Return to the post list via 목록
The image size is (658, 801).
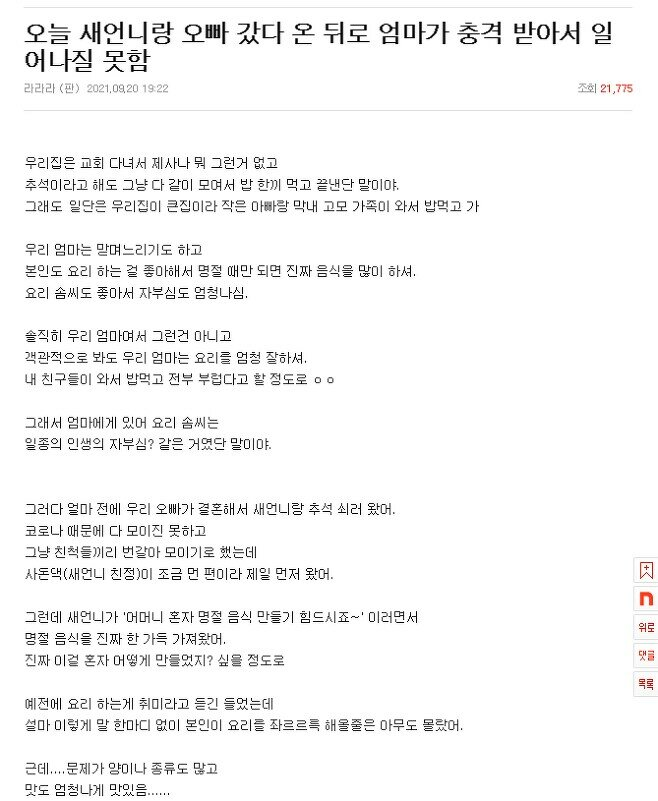645,683
